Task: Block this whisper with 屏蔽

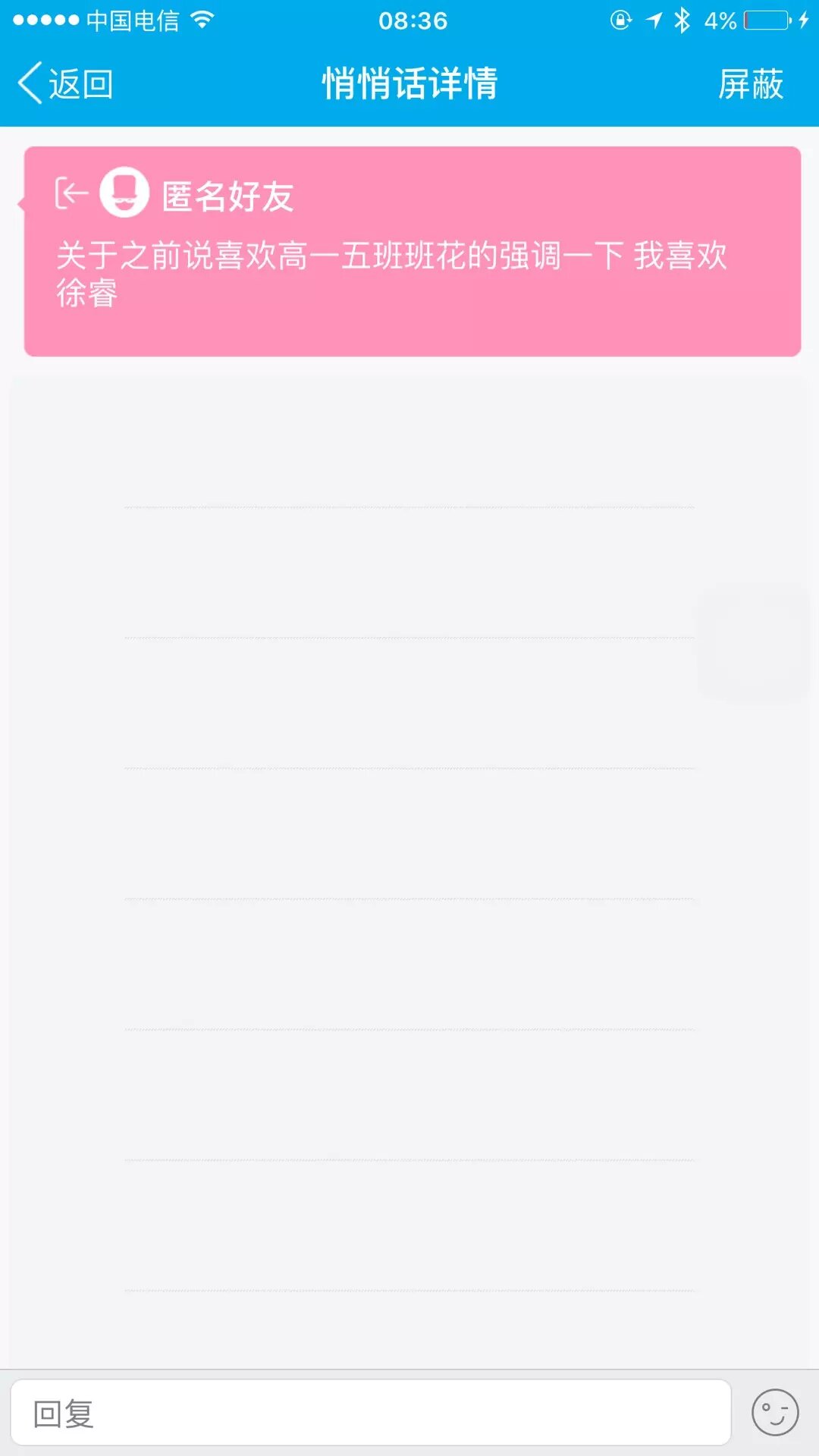Action: tap(750, 83)
